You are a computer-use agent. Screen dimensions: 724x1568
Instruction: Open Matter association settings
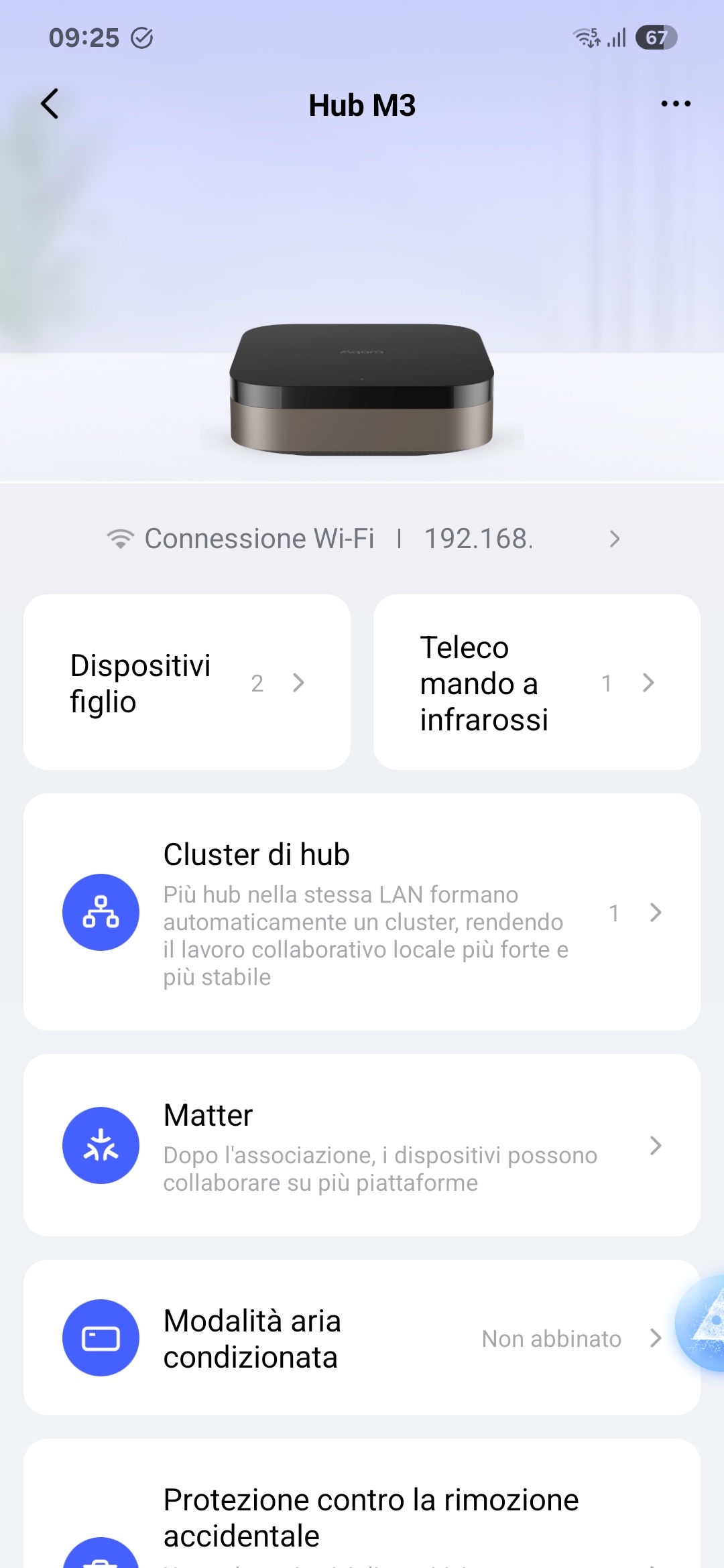tap(362, 1145)
